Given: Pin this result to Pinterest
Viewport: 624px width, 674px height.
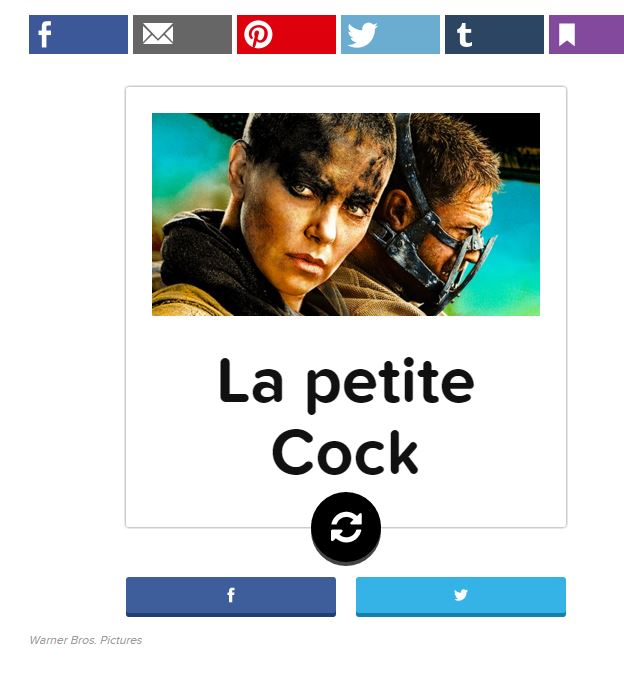Looking at the screenshot, I should 286,35.
